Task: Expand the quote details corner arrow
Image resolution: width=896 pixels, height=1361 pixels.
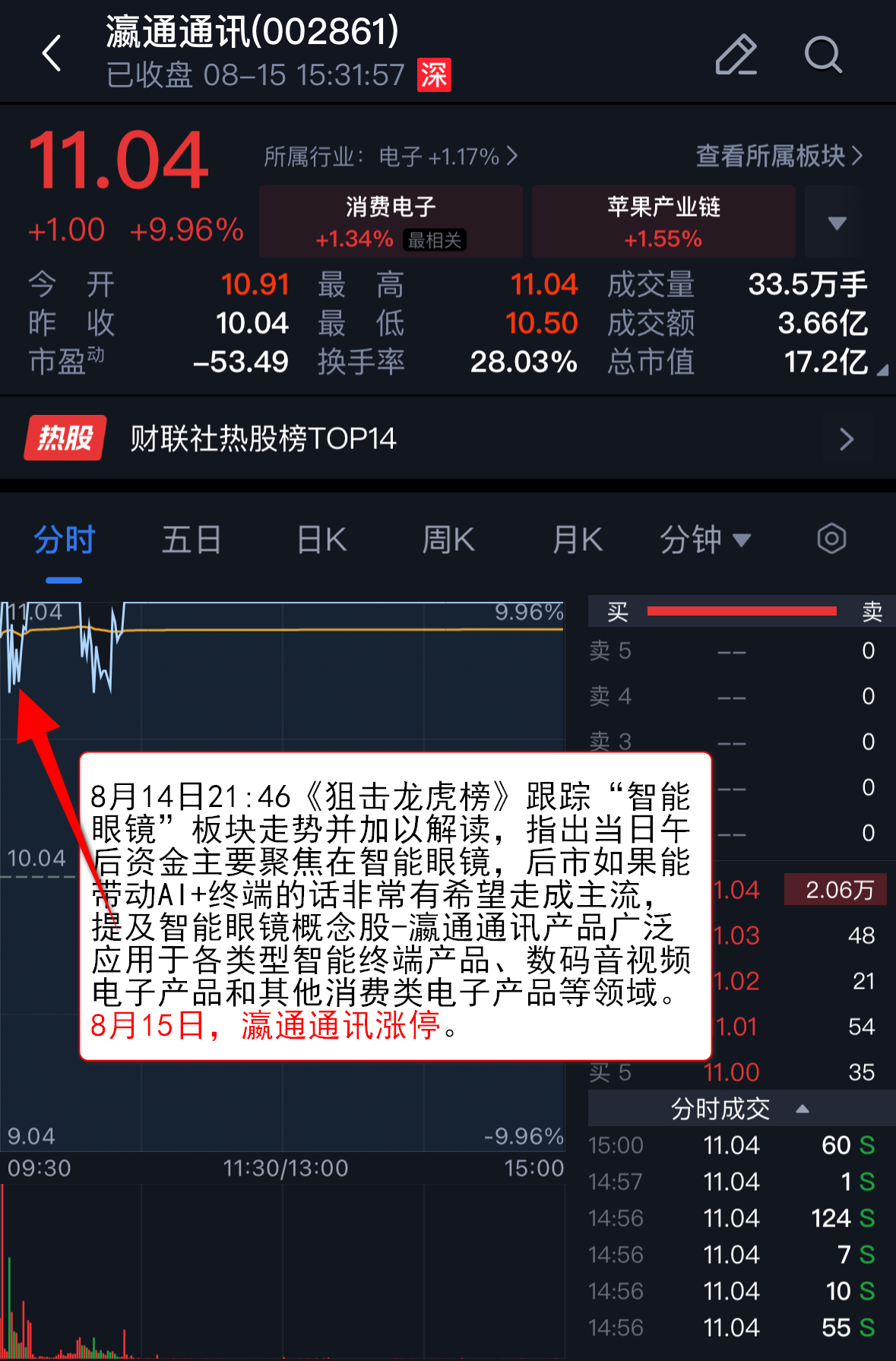Action: click(882, 370)
